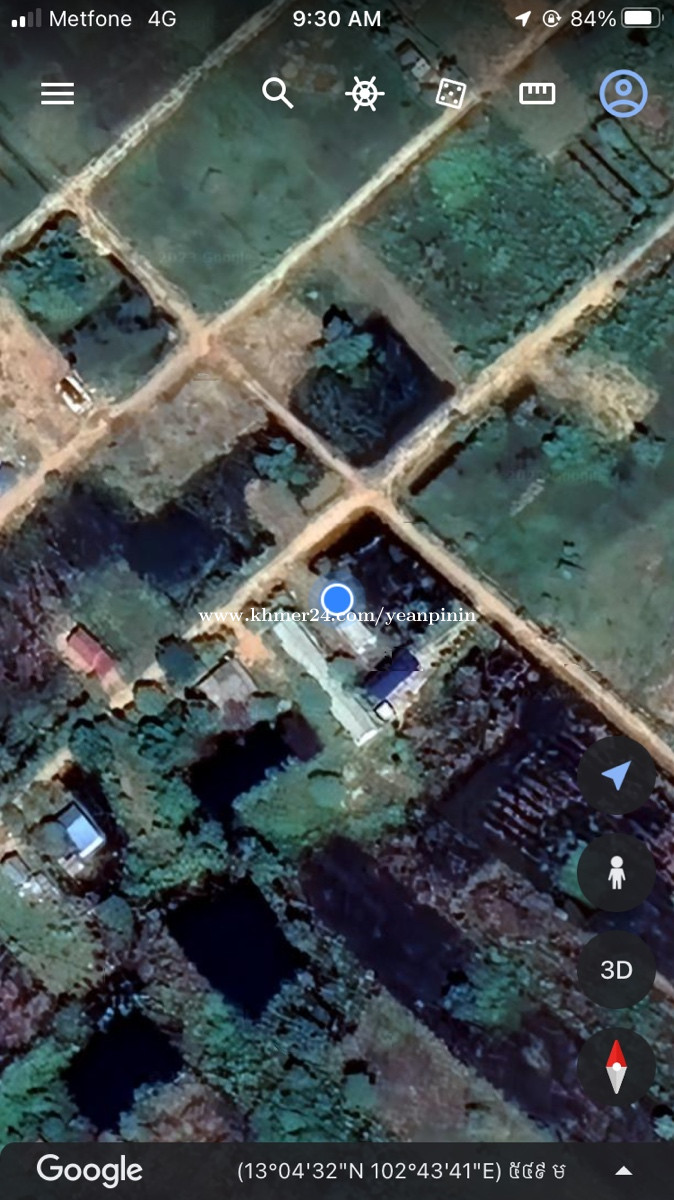Tap the dice for a random location
674x1200 pixels.
(451, 94)
